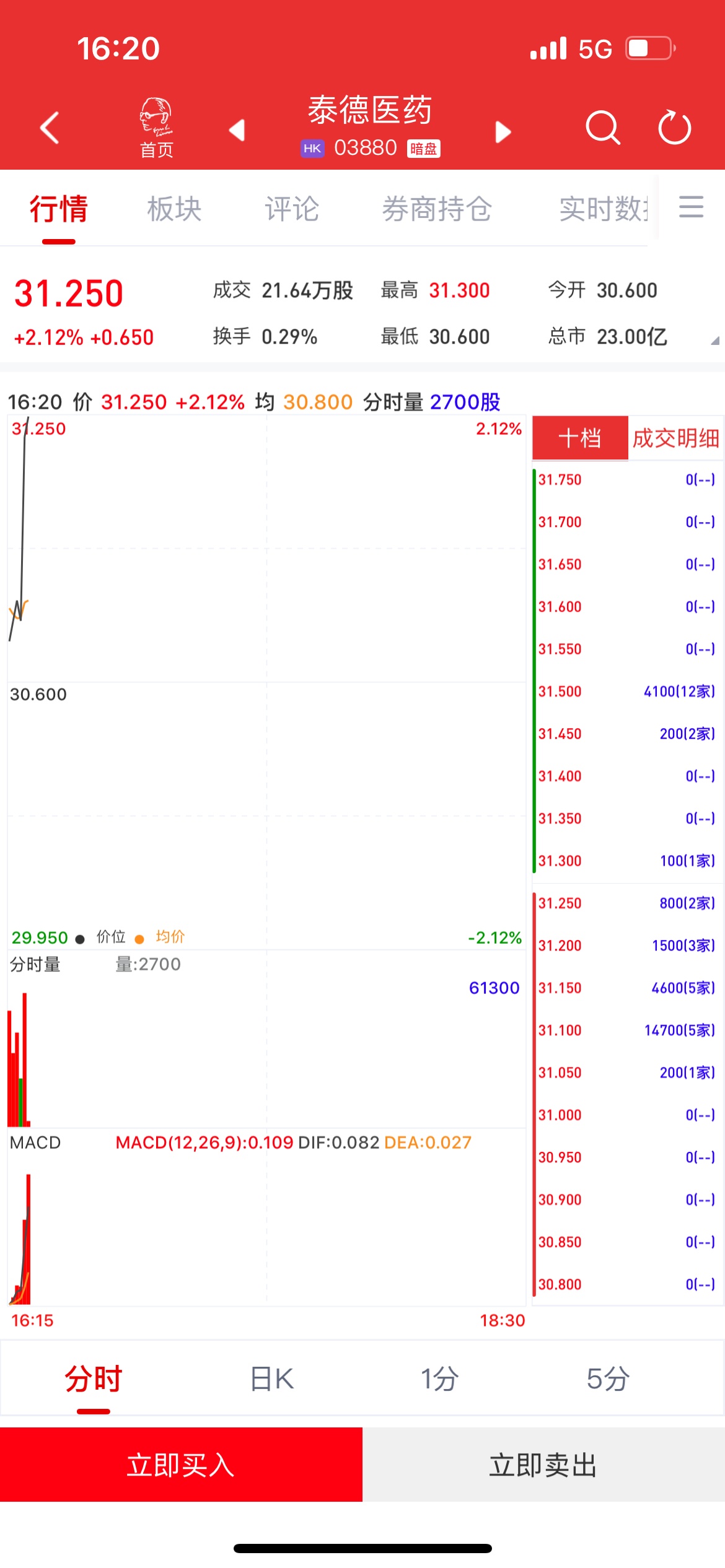Refresh the quote data
This screenshot has width=725, height=1568.
tap(674, 128)
